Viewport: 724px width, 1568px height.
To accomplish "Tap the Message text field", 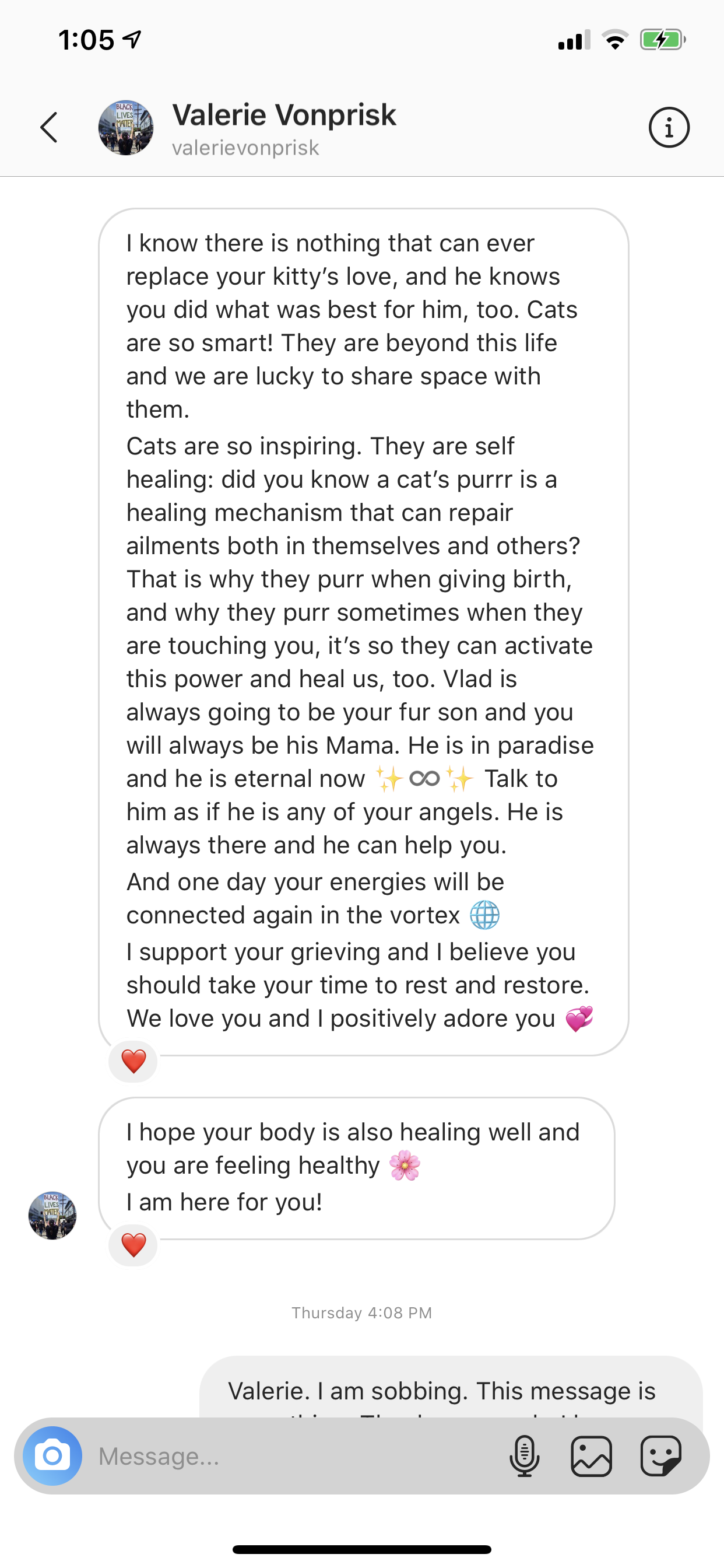I will [x=292, y=1456].
